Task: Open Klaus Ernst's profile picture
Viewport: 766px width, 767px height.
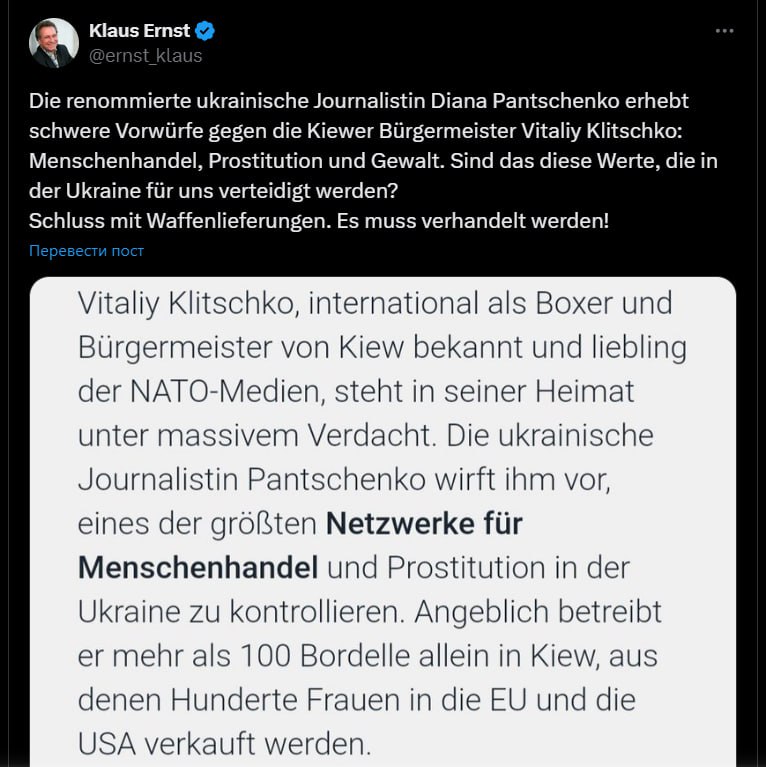Action: click(x=54, y=43)
